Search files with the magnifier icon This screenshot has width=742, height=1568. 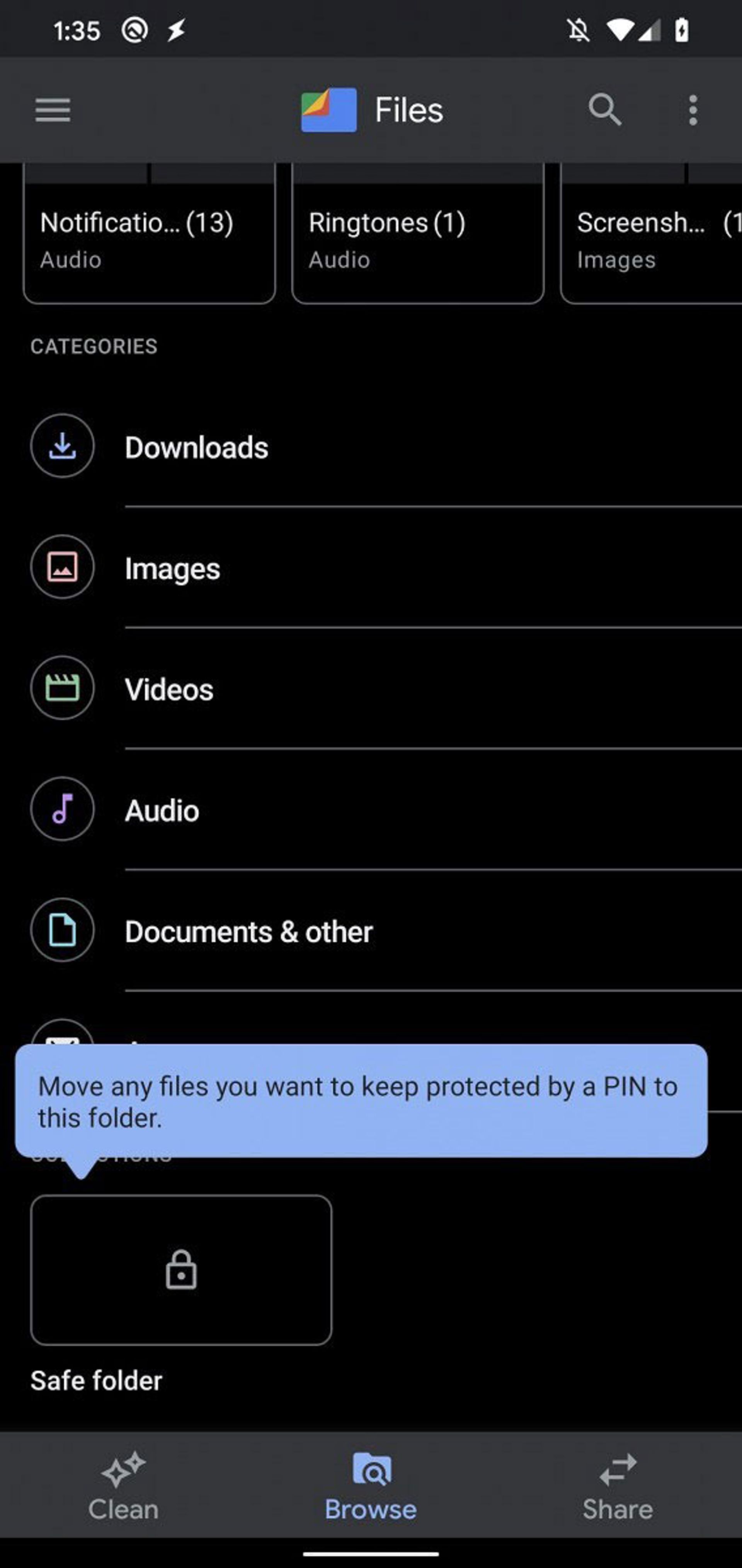click(604, 110)
